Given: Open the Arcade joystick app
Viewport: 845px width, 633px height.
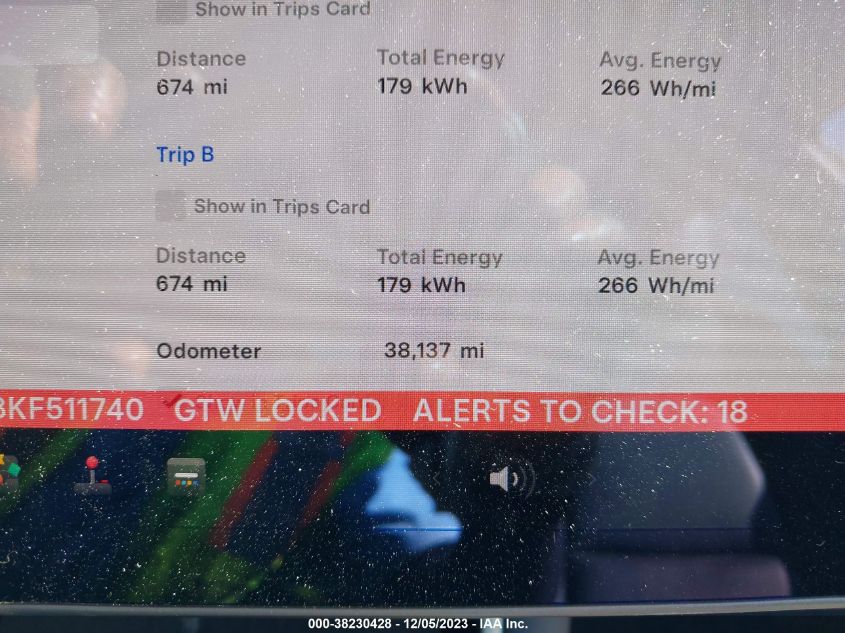Looking at the screenshot, I should (92, 476).
